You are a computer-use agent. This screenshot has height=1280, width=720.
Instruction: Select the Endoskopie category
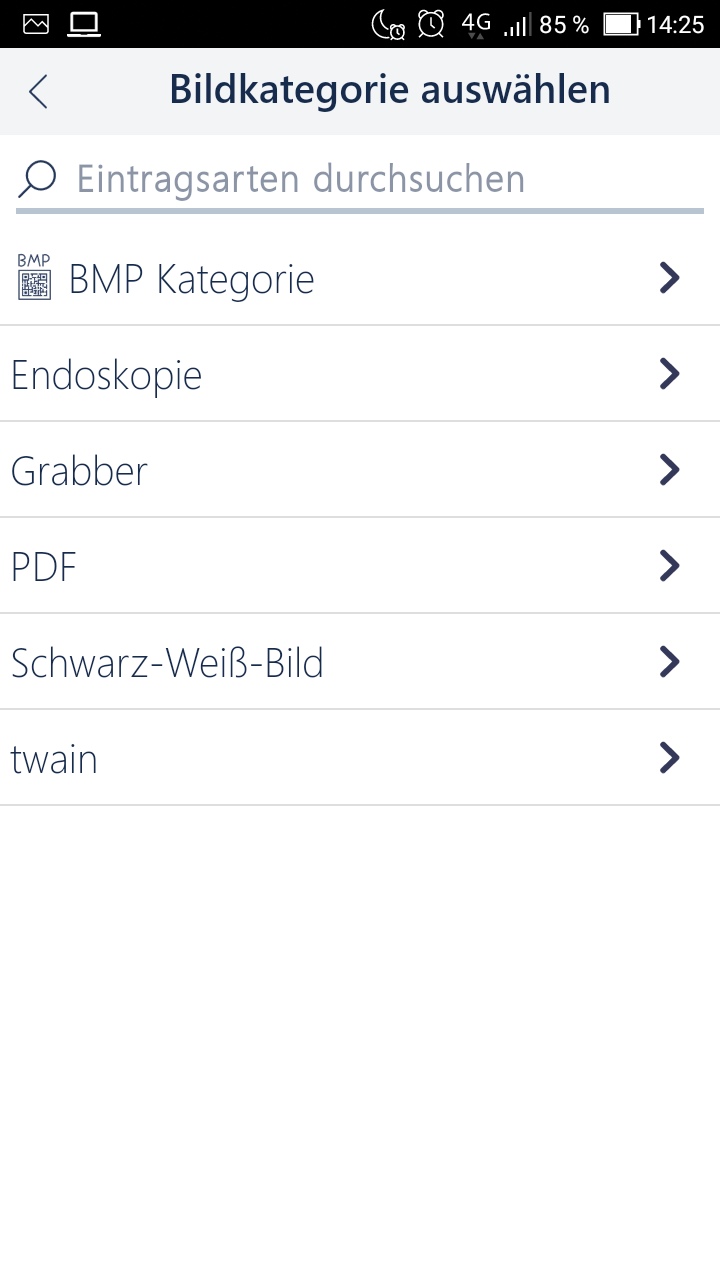(360, 374)
